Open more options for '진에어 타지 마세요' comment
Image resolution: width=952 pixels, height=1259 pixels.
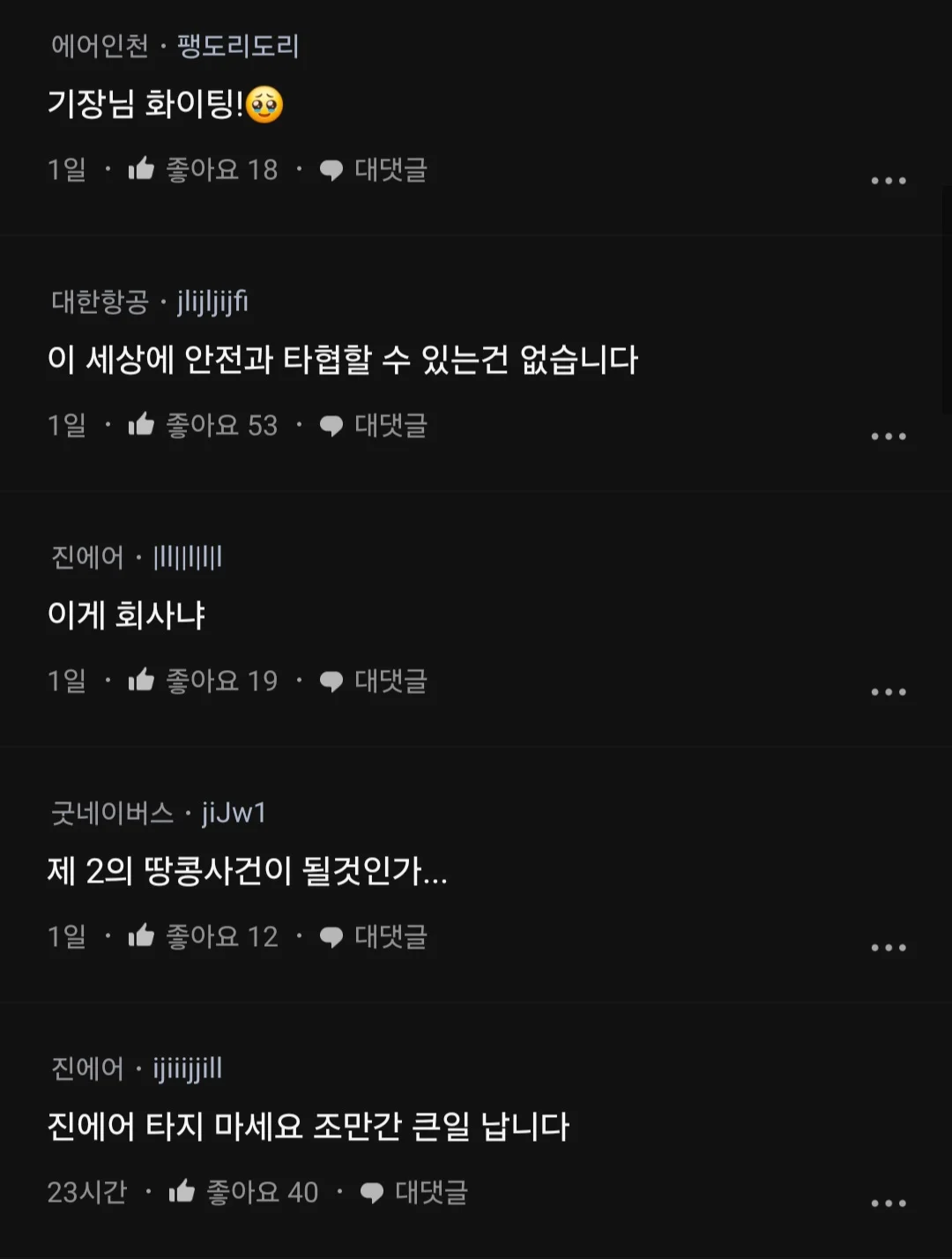888,1203
